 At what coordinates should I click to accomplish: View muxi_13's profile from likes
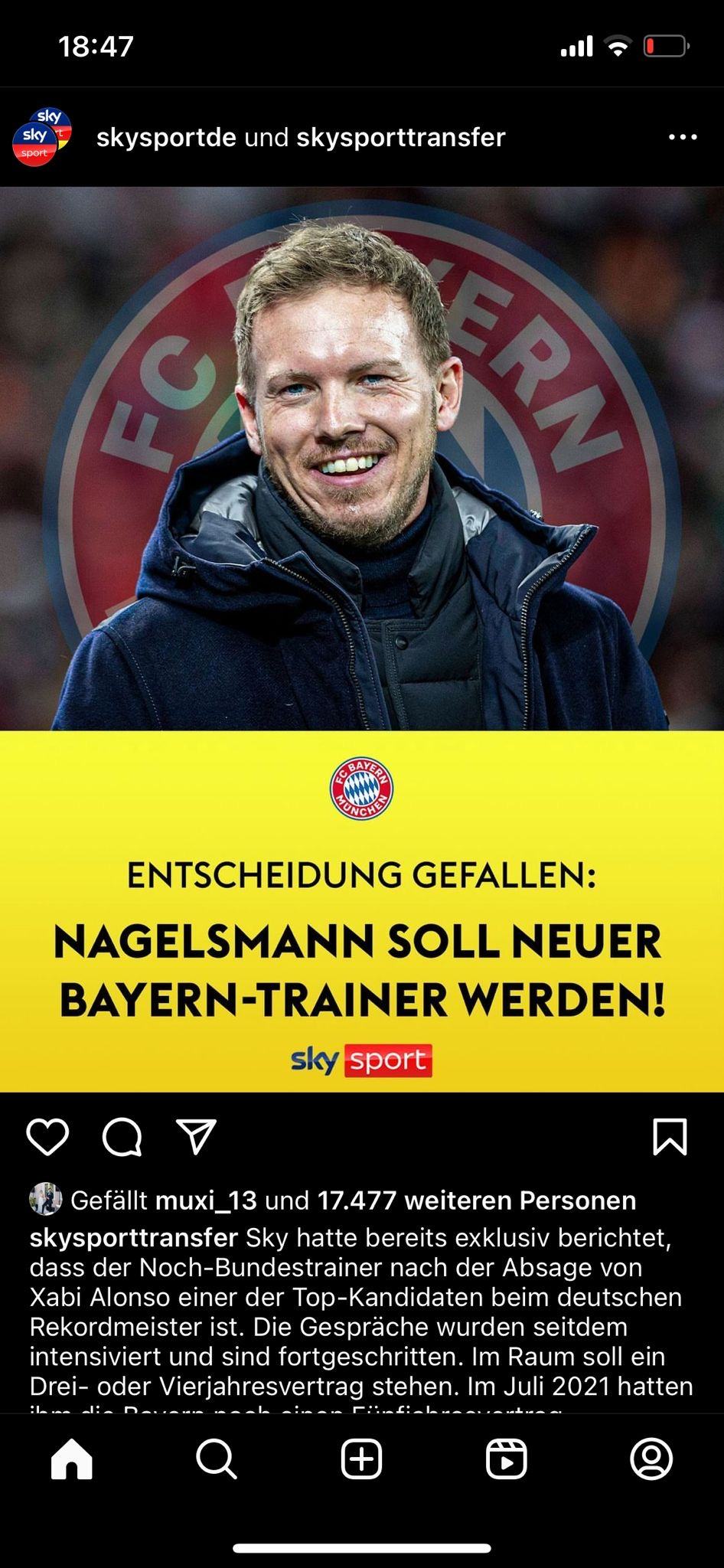point(206,1200)
